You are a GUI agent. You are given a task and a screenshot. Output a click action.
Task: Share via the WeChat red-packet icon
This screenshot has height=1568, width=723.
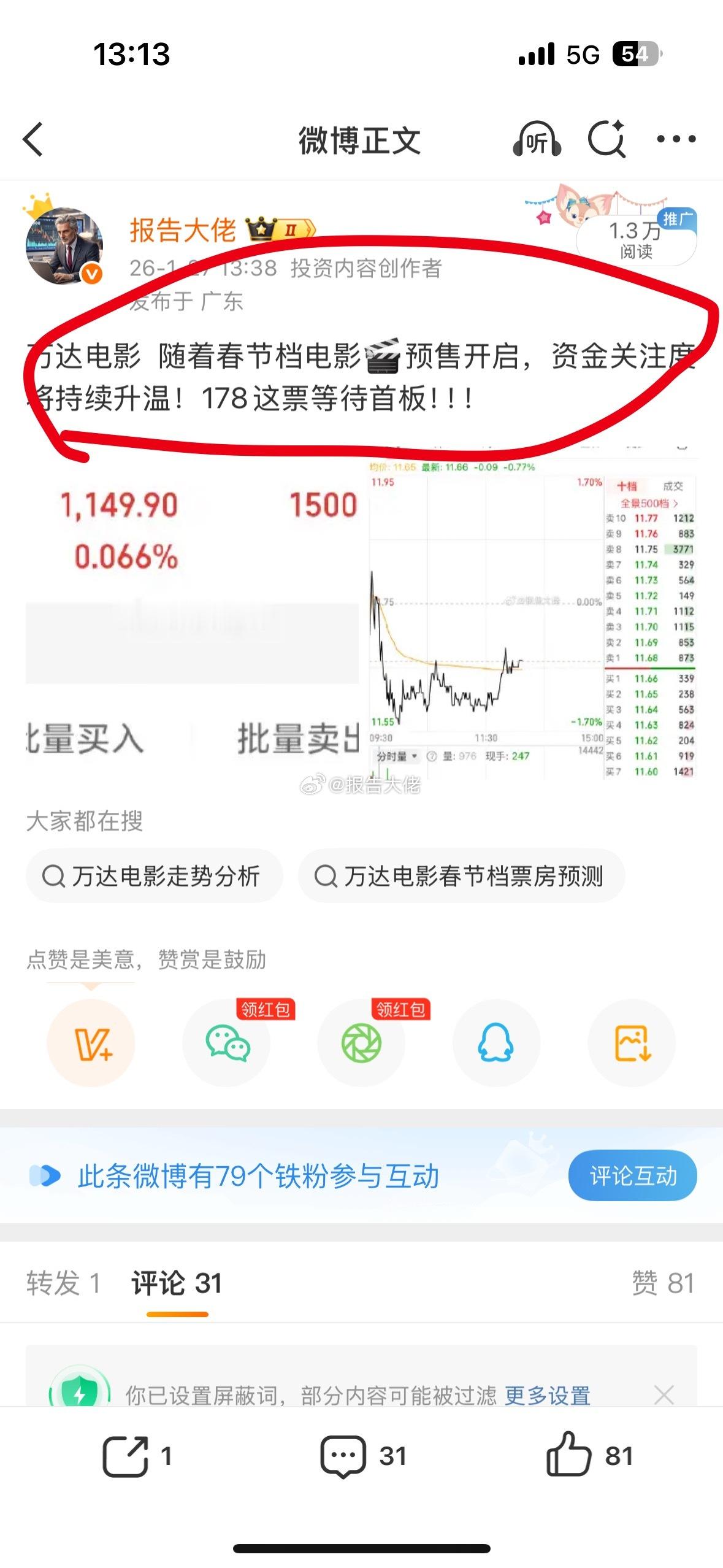pyautogui.click(x=226, y=1043)
